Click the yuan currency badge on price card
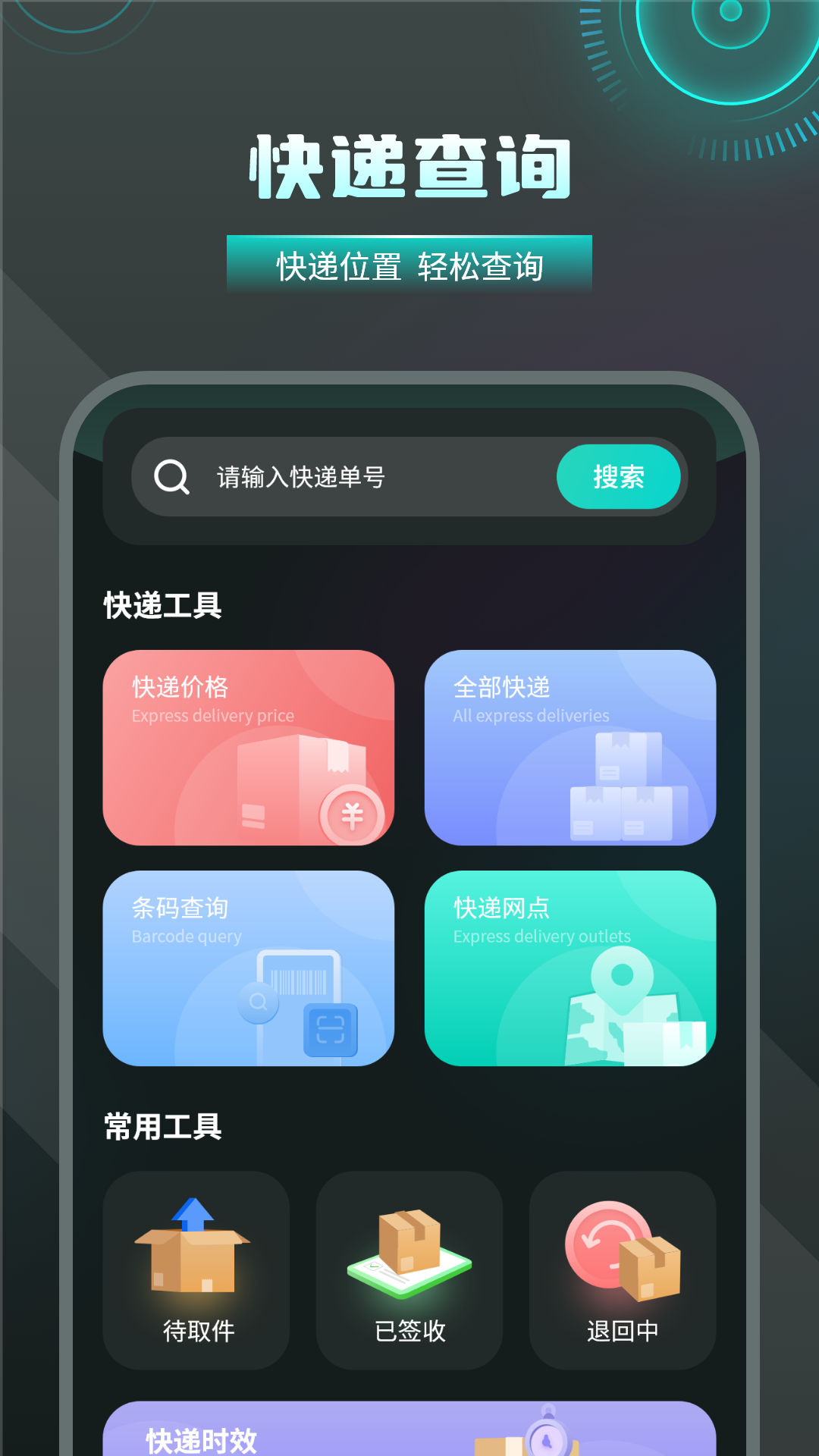The height and width of the screenshot is (1456, 819). (353, 815)
